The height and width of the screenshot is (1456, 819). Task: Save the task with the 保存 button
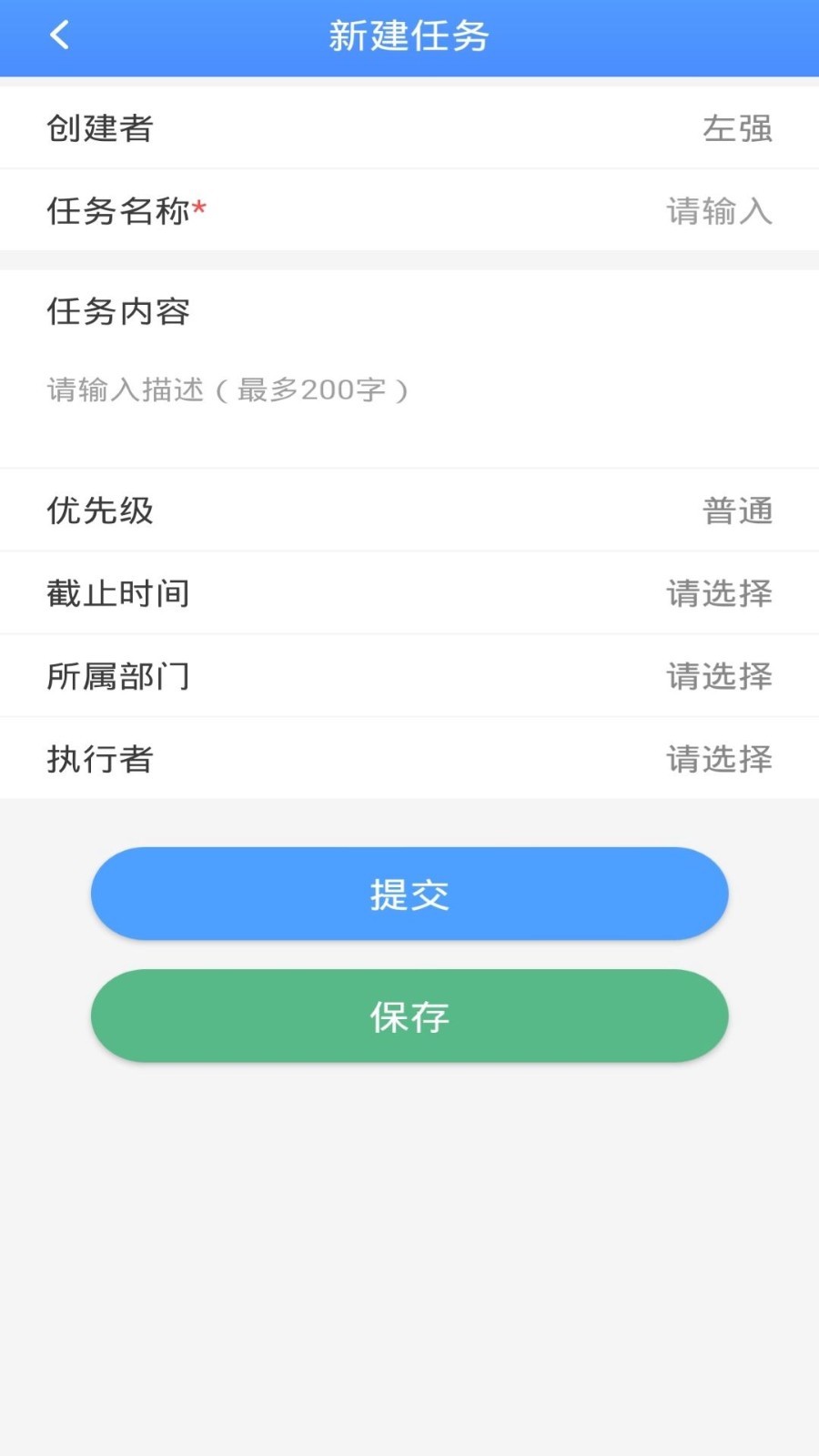(x=409, y=1016)
